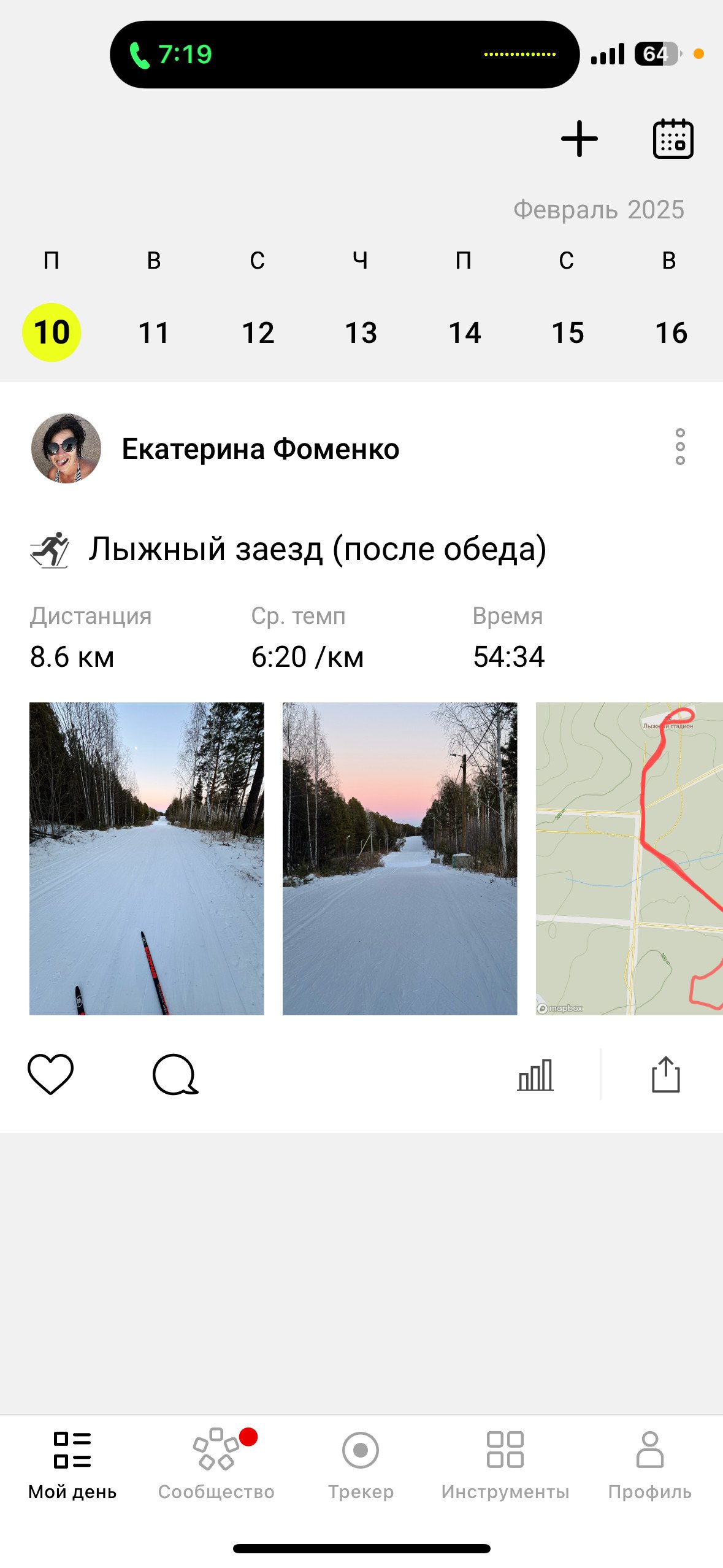Select date 16 in the week strip

[x=671, y=332]
